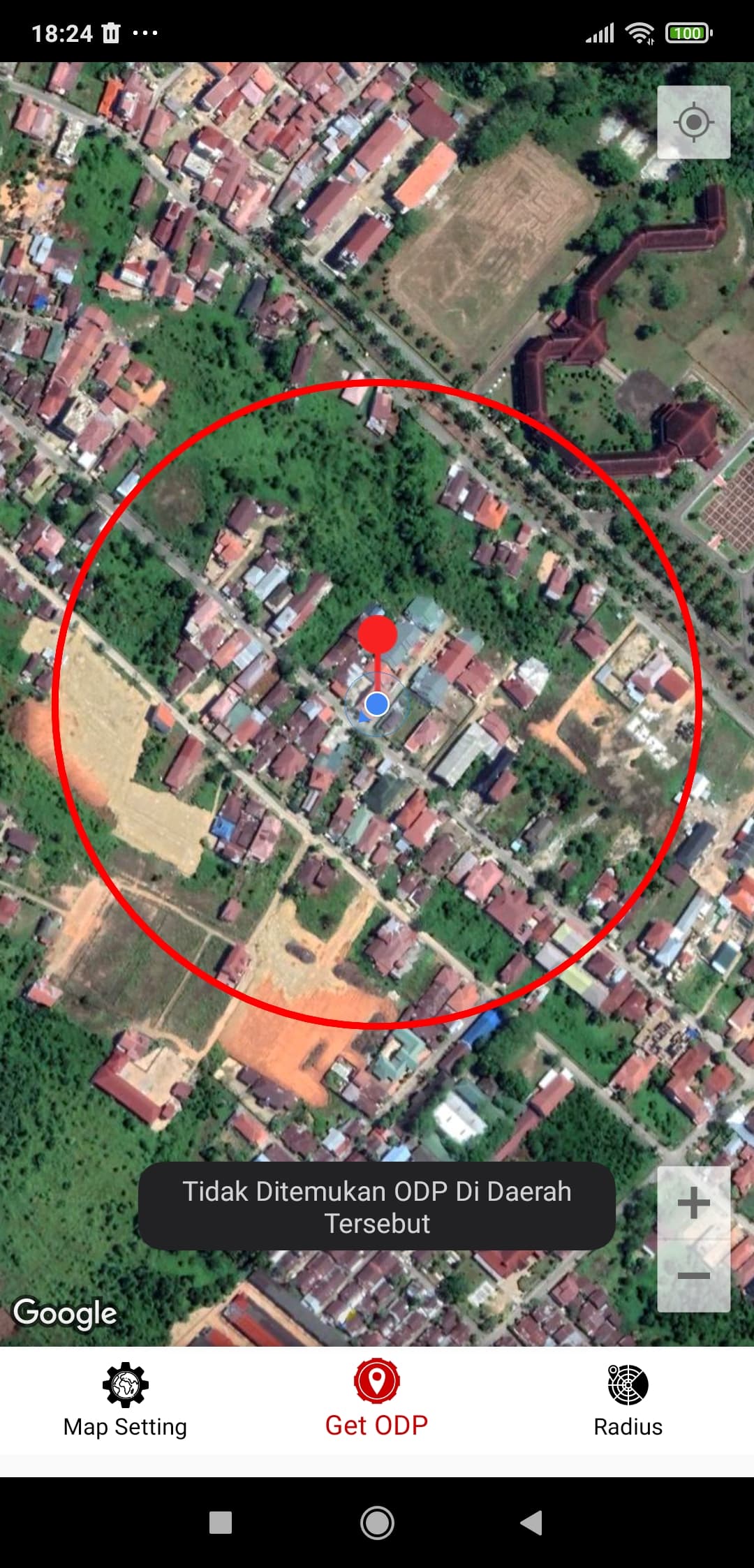Zoom in on the map
754x1568 pixels.
click(x=693, y=1203)
